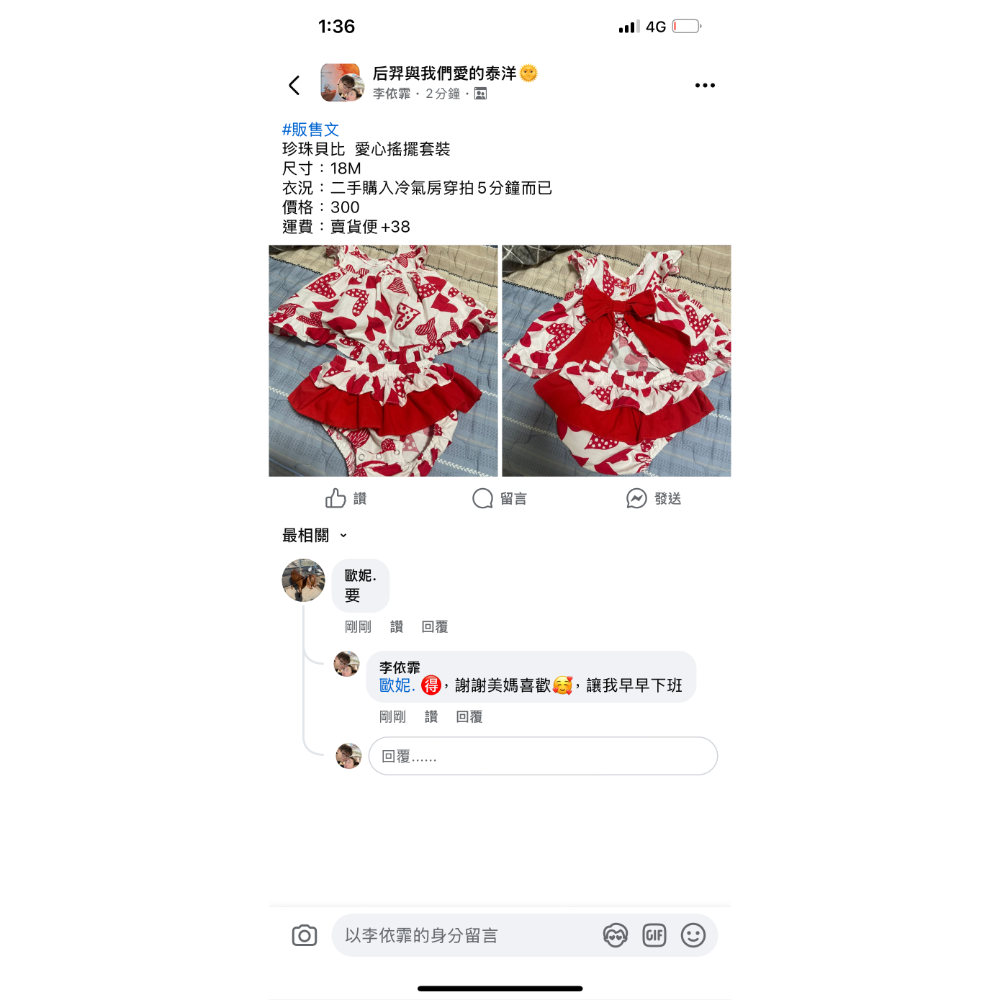1000x1000 pixels.
Task: Like 歐妮's comment
Action: (x=397, y=627)
